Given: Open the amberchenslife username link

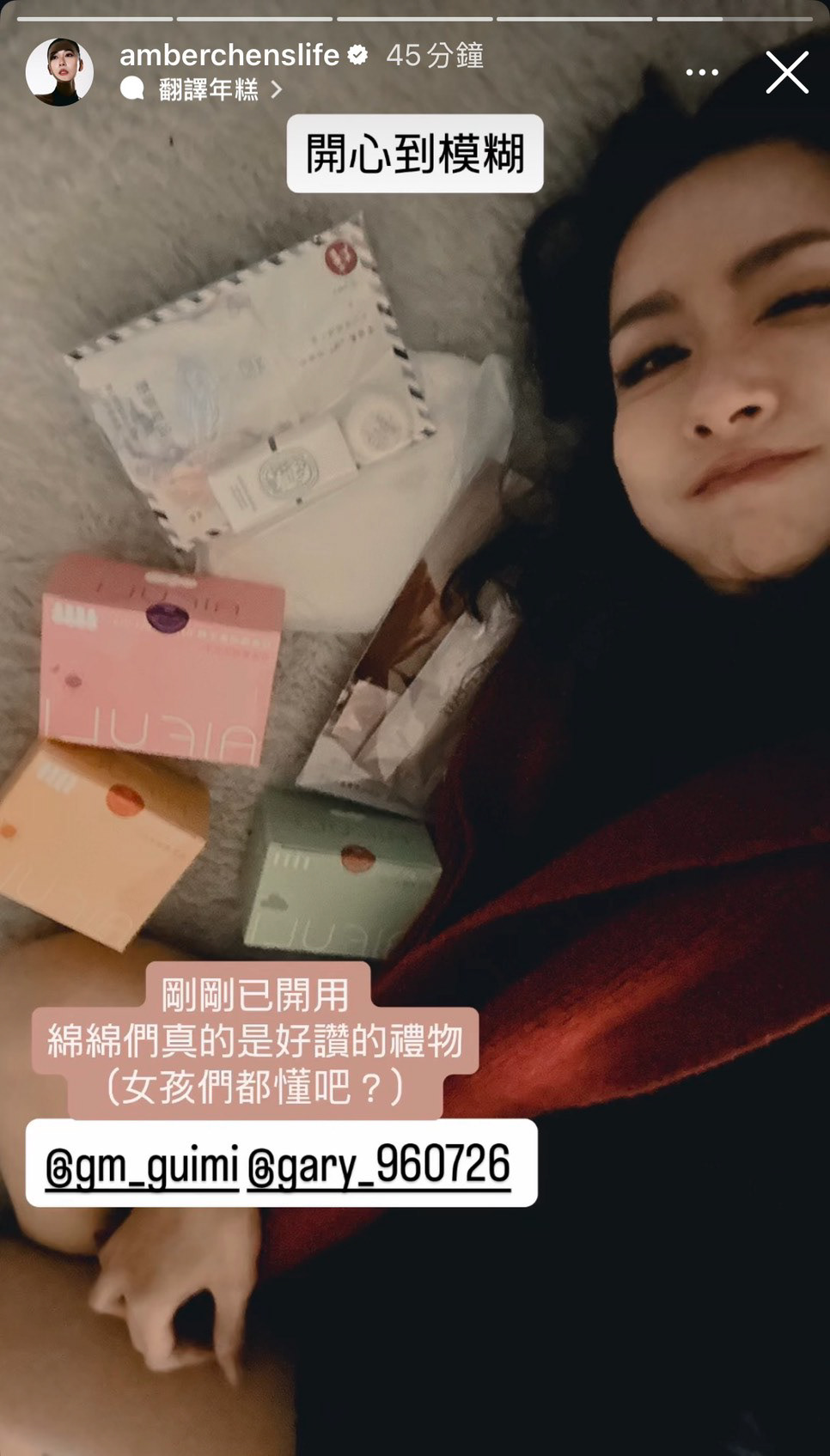Looking at the screenshot, I should point(229,55).
